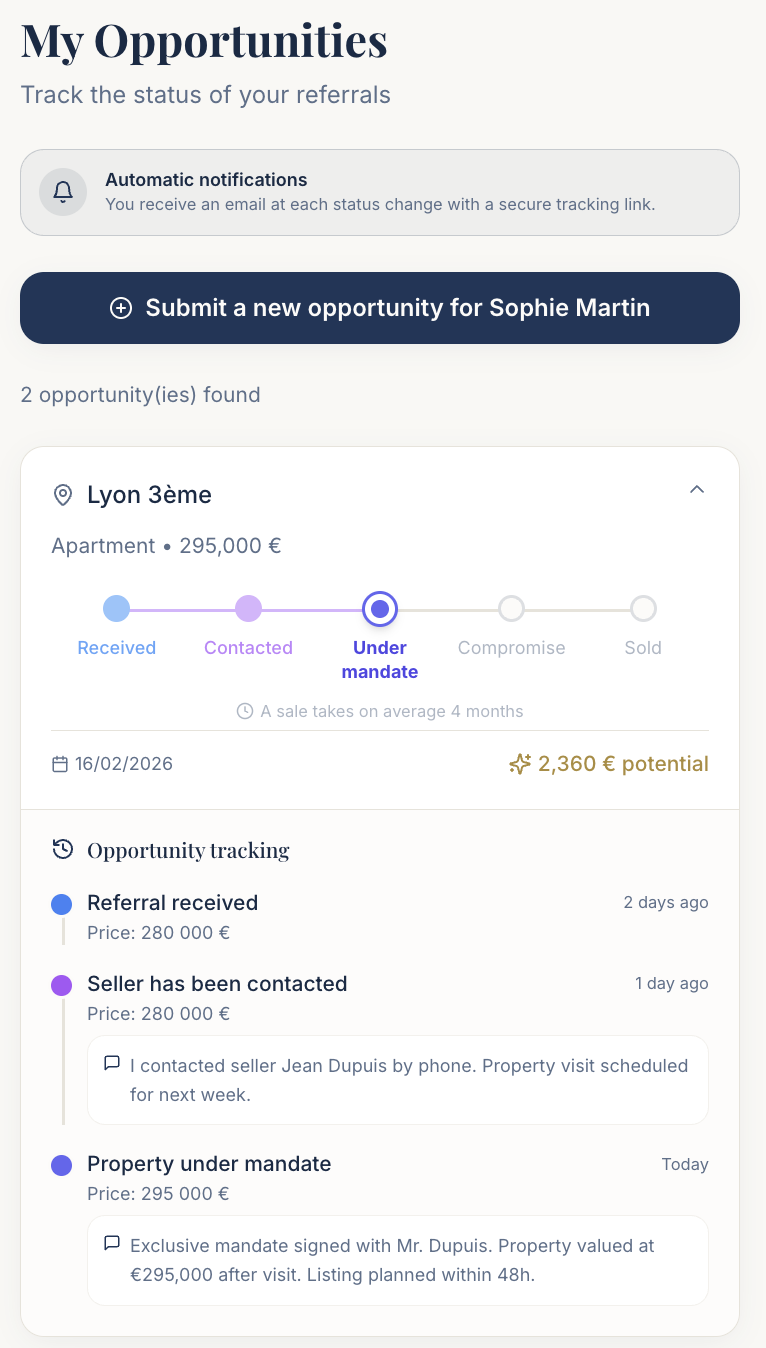This screenshot has width=766, height=1348.
Task: Click the Sold stage label
Action: 643,648
